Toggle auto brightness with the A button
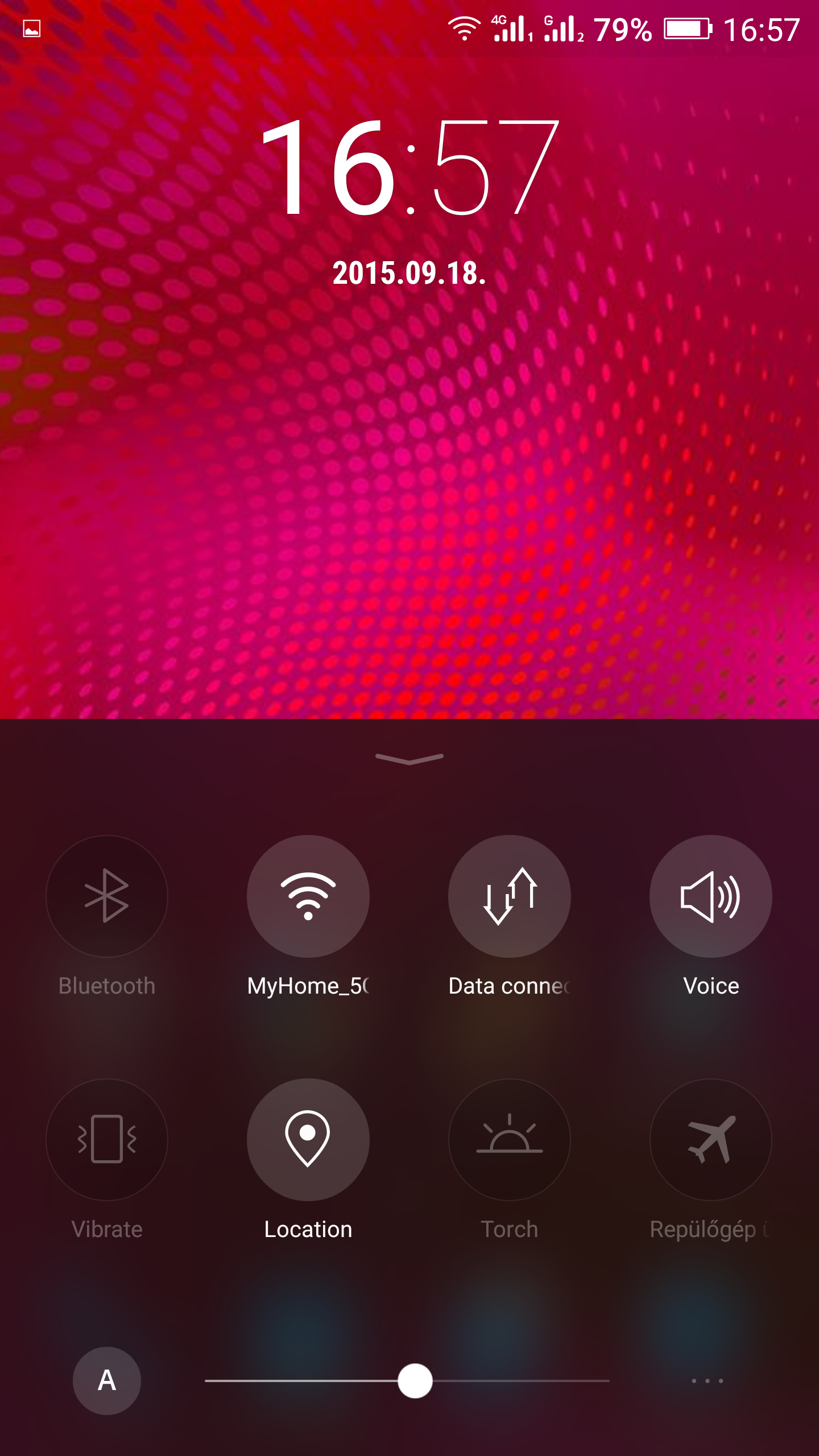Image resolution: width=819 pixels, height=1456 pixels. point(107,1381)
